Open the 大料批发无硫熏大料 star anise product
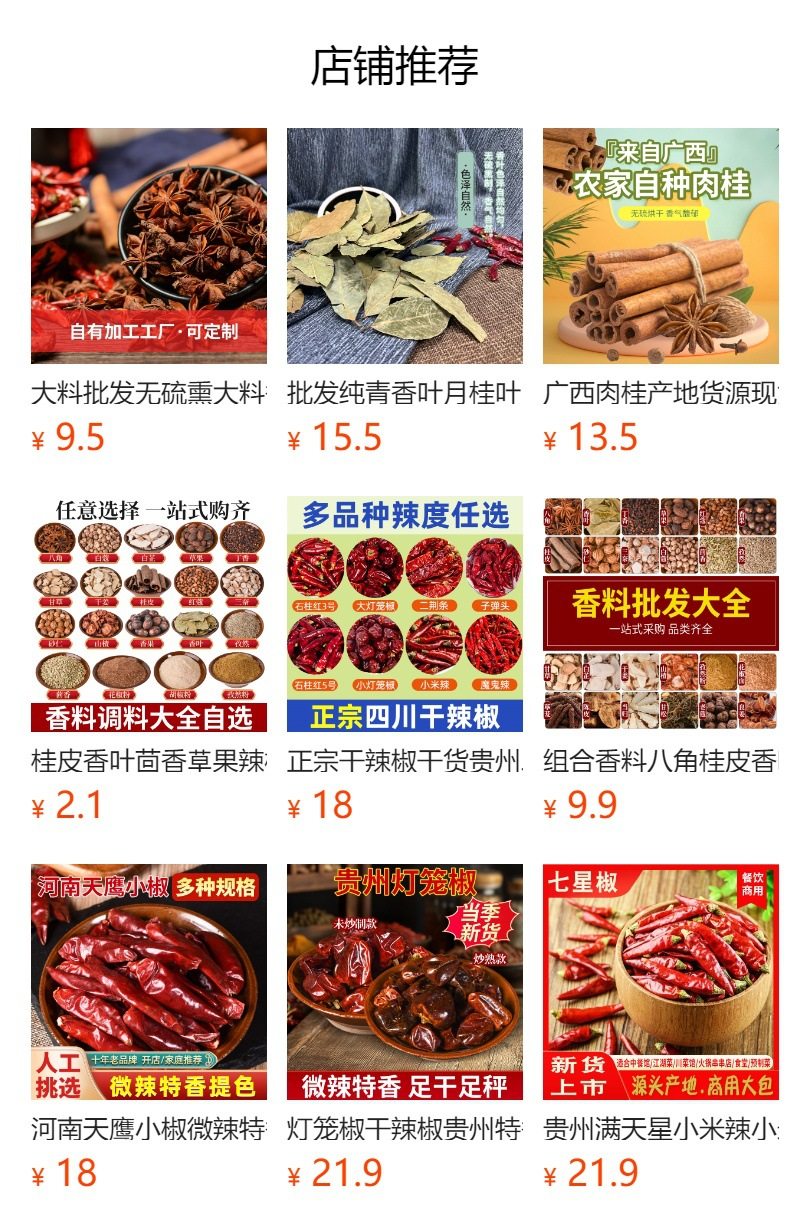The height and width of the screenshot is (1232, 790). pos(149,246)
